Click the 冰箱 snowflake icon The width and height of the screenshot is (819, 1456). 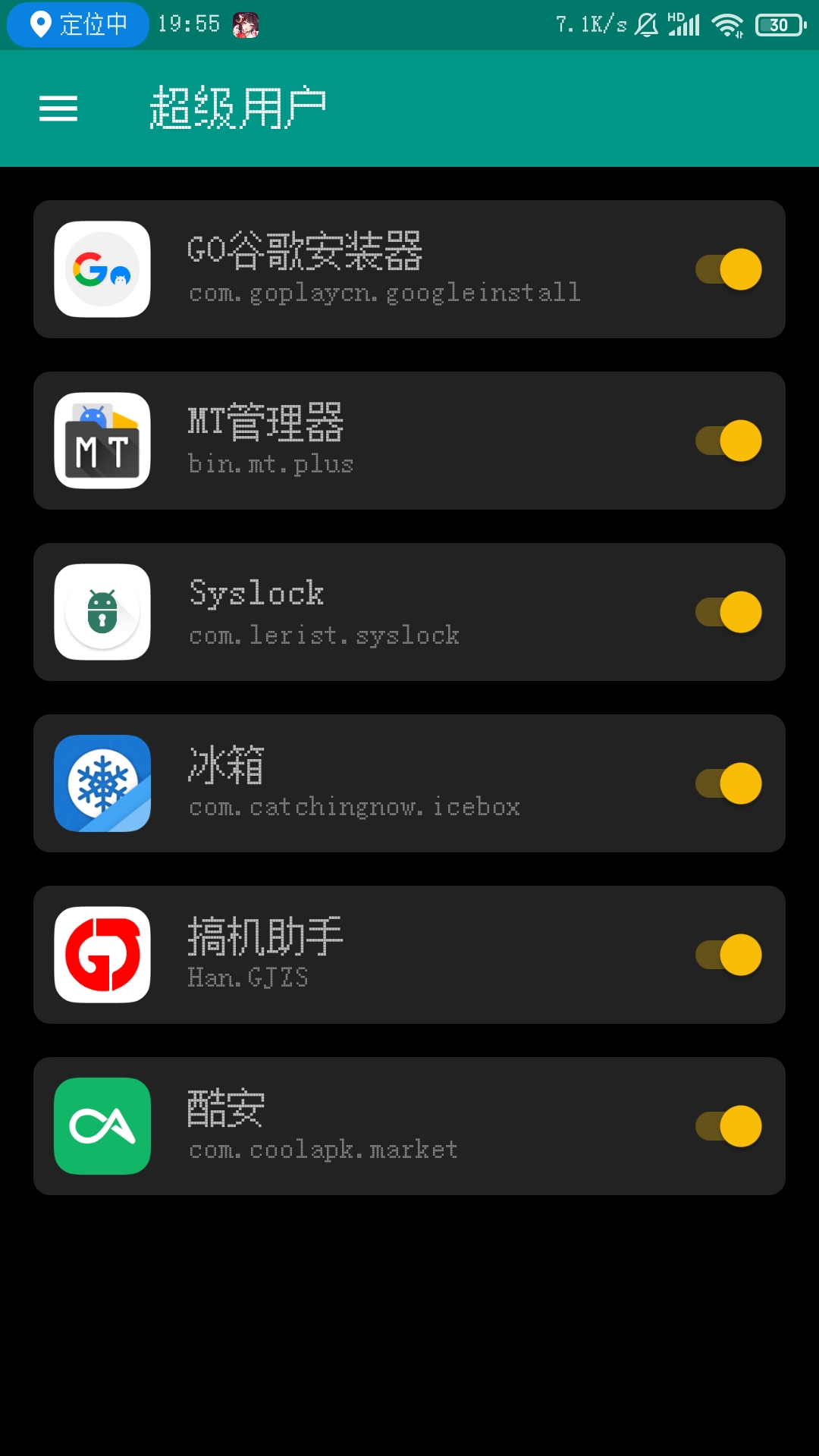pyautogui.click(x=102, y=783)
